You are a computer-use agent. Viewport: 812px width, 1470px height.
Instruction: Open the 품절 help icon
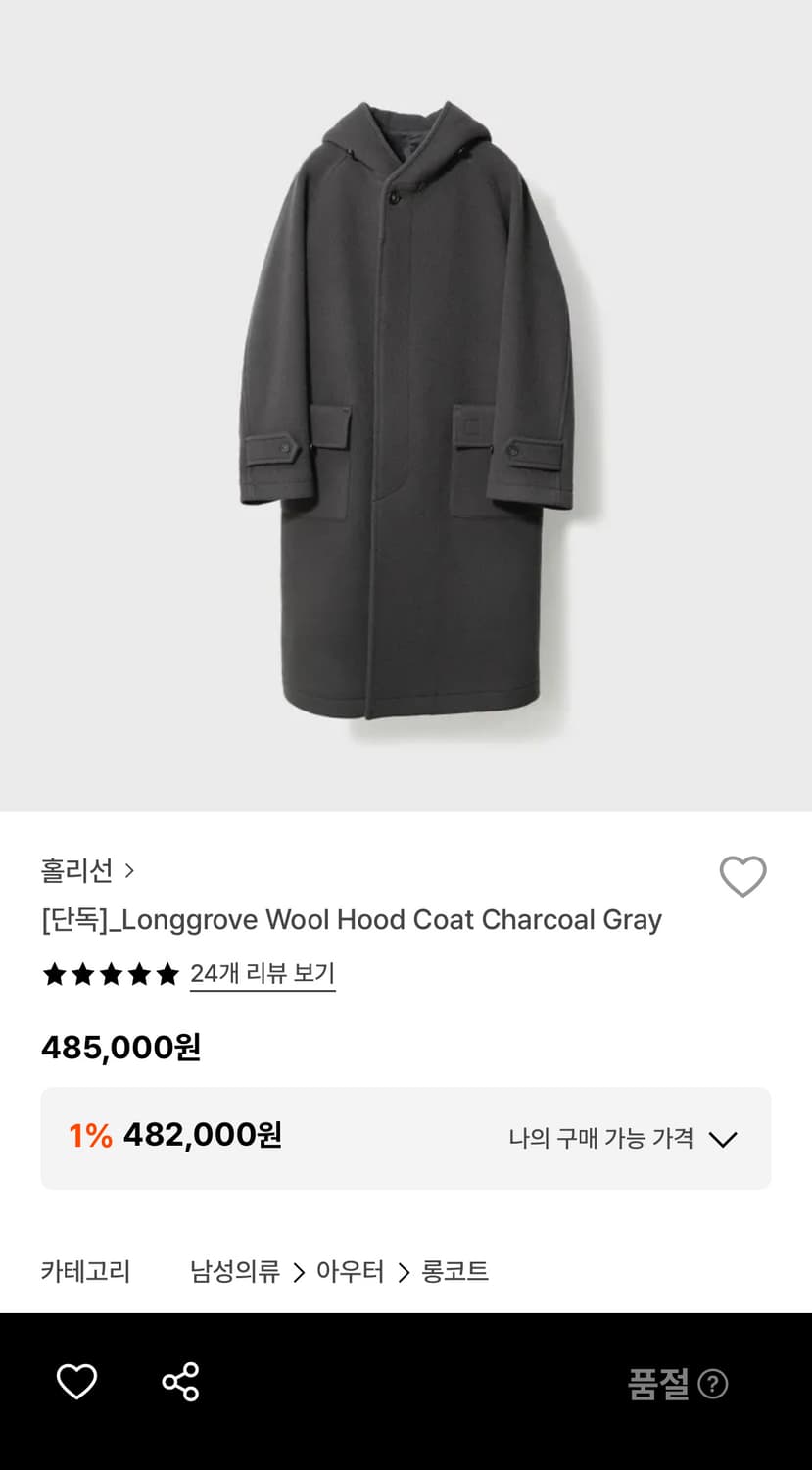tap(713, 1384)
